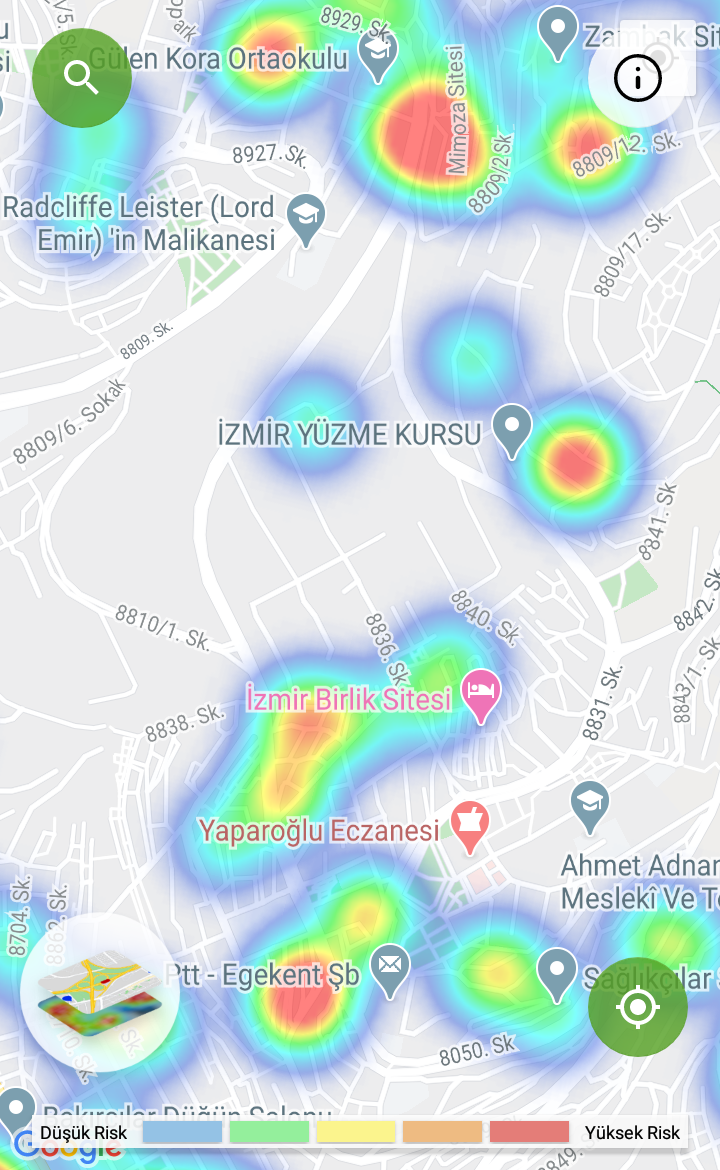Screen dimensions: 720x1170
Task: Open Gülen Kora Ortaokulu school marker
Action: click(x=378, y=54)
